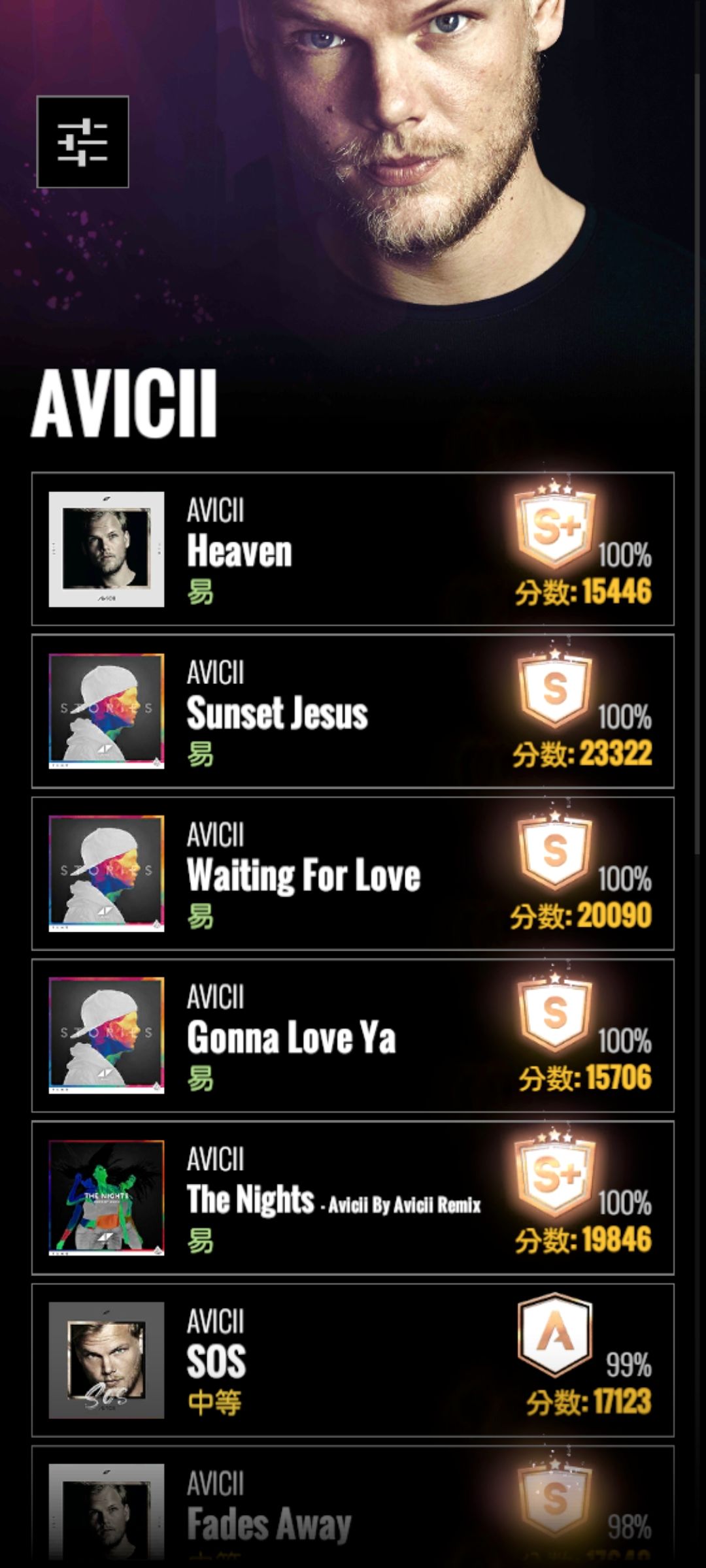Play Gonna Love Ya
The height and width of the screenshot is (1568, 706).
coord(353,1035)
